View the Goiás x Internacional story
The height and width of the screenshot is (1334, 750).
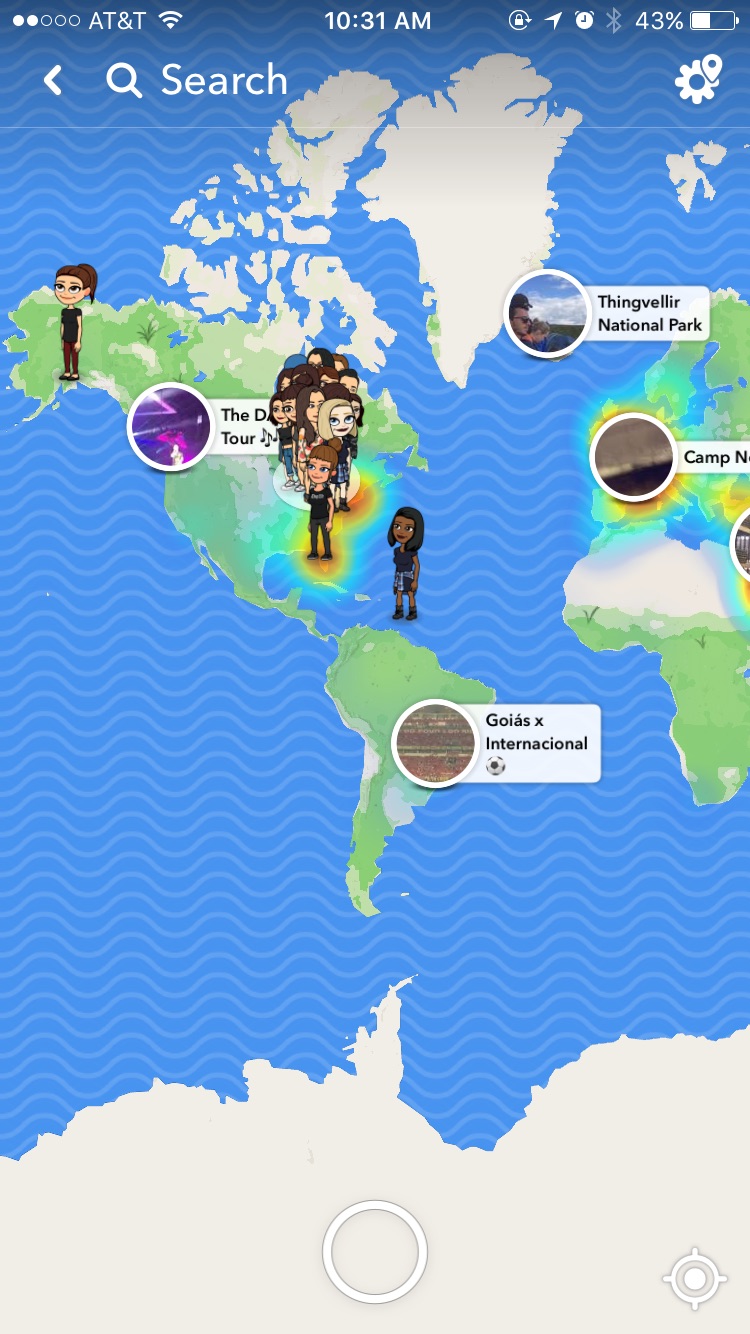[x=435, y=743]
